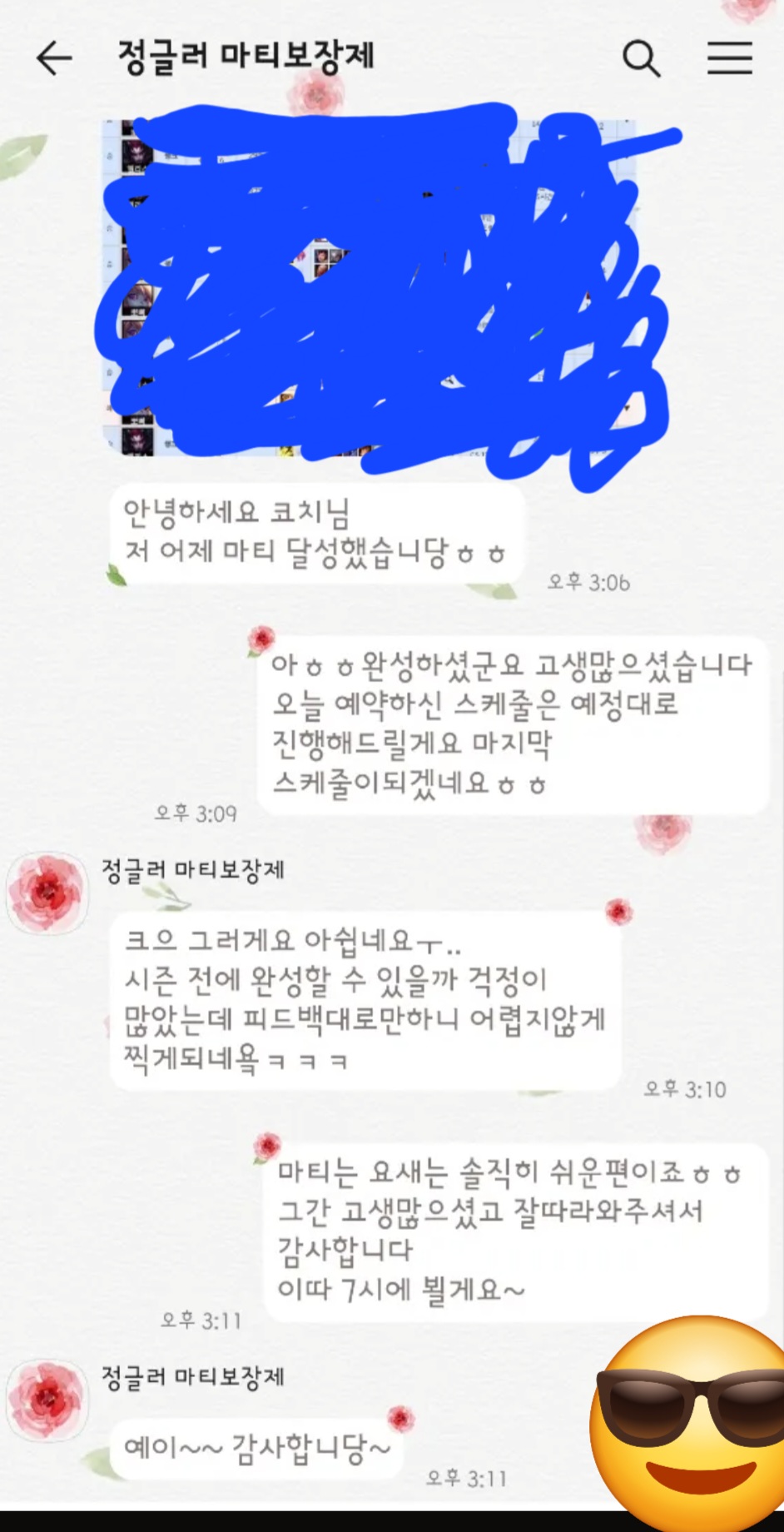This screenshot has width=784, height=1532.
Task: Search within this chat conversation
Action: click(641, 58)
